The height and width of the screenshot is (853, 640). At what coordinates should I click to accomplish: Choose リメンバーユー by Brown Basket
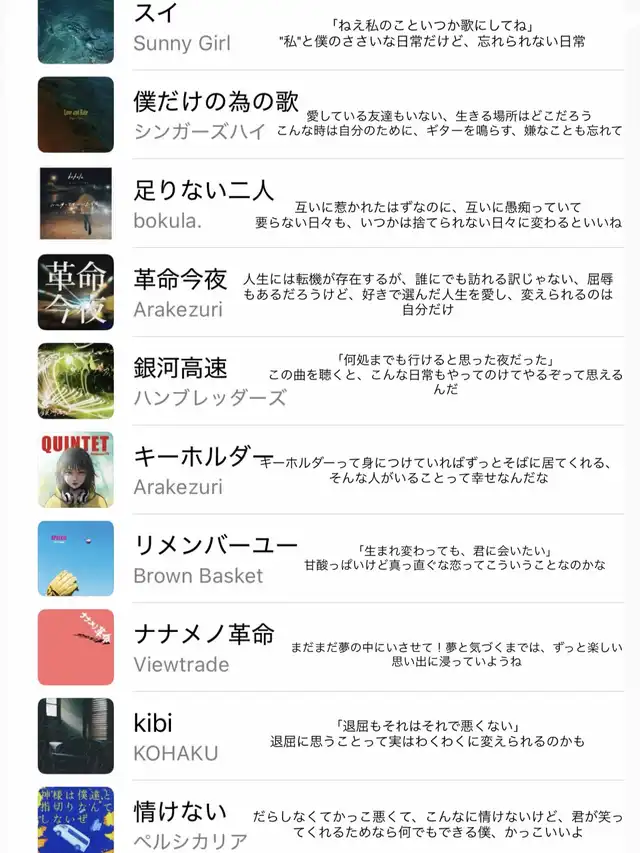pos(216,546)
